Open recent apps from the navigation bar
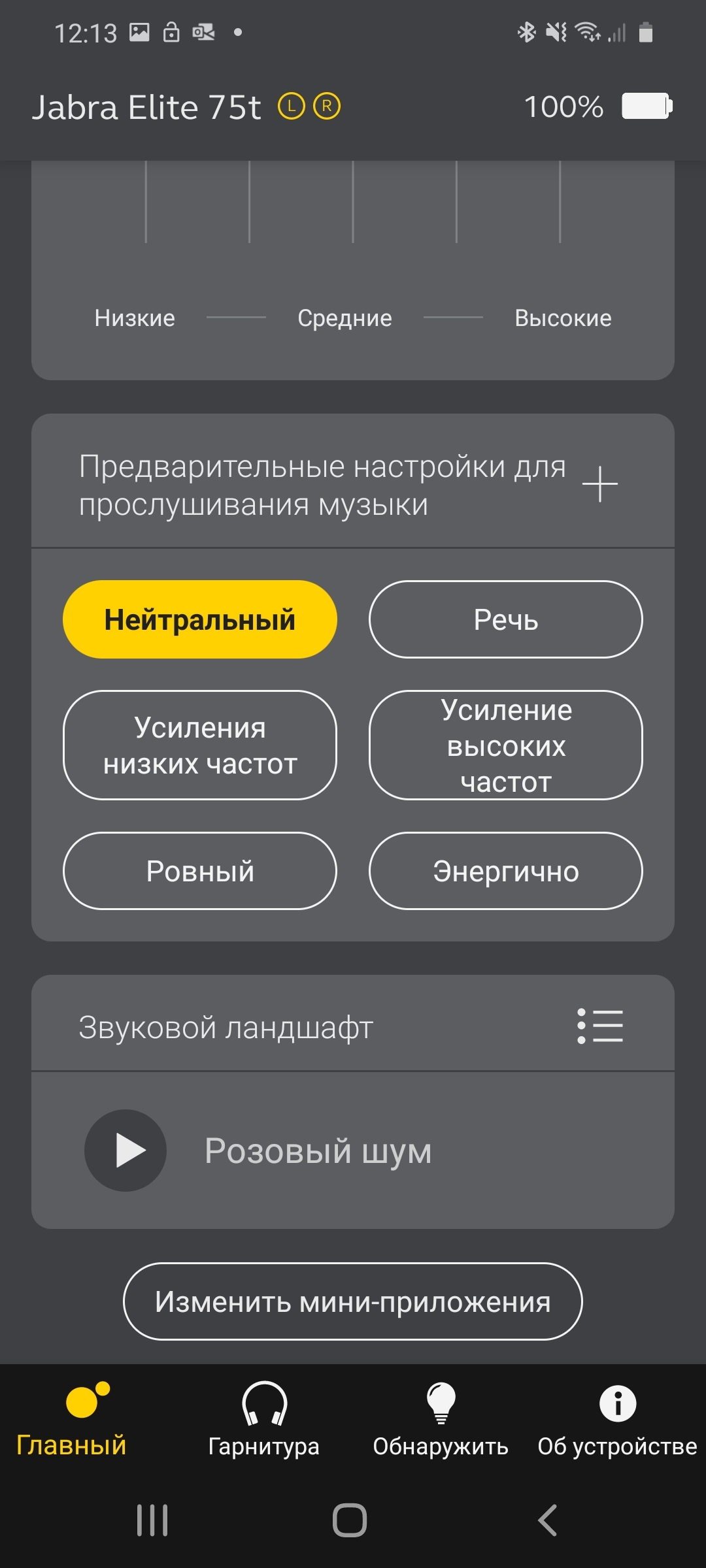706x1568 pixels. [152, 1520]
